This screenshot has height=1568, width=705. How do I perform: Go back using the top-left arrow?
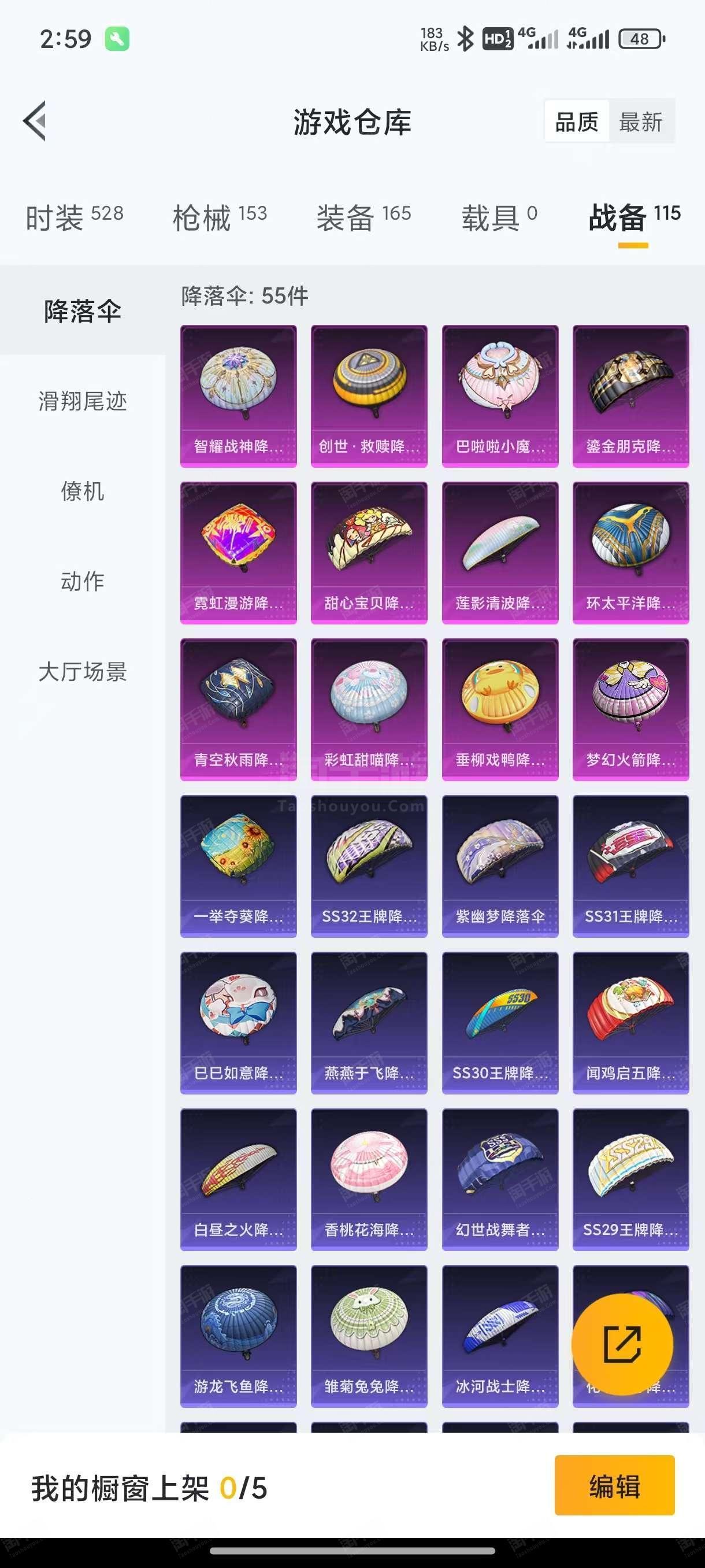pos(35,120)
